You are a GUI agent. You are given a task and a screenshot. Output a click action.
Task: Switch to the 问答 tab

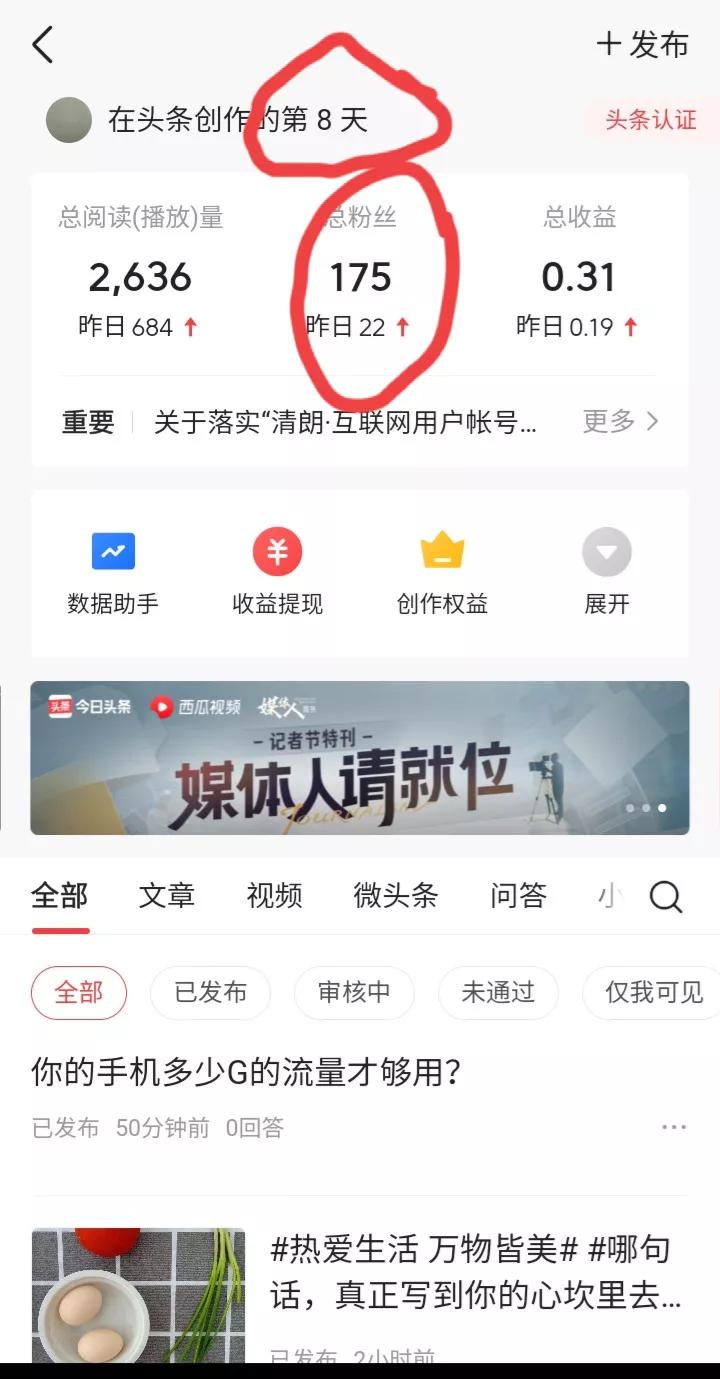pyautogui.click(x=516, y=897)
